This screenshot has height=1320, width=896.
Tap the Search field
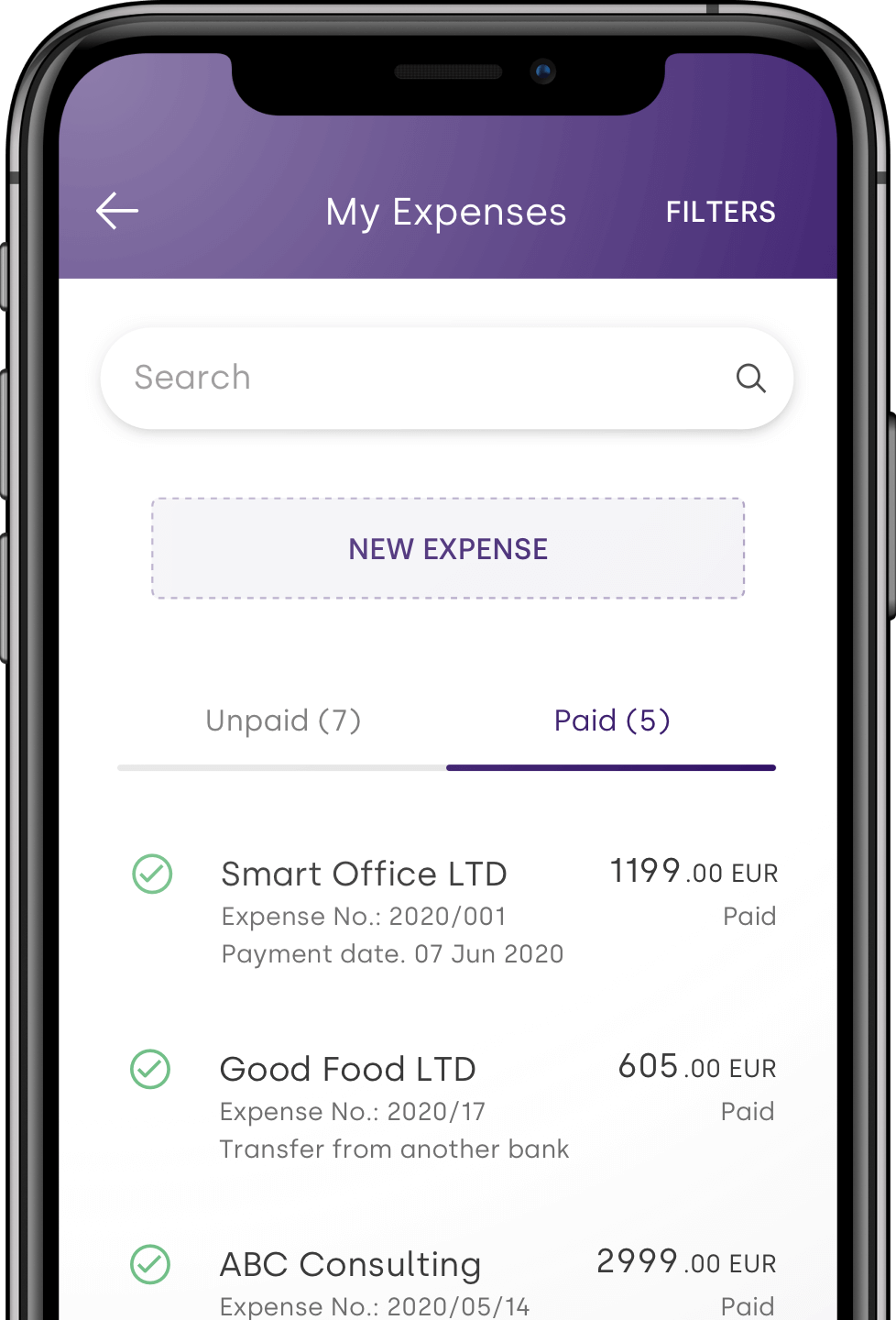coord(412,378)
